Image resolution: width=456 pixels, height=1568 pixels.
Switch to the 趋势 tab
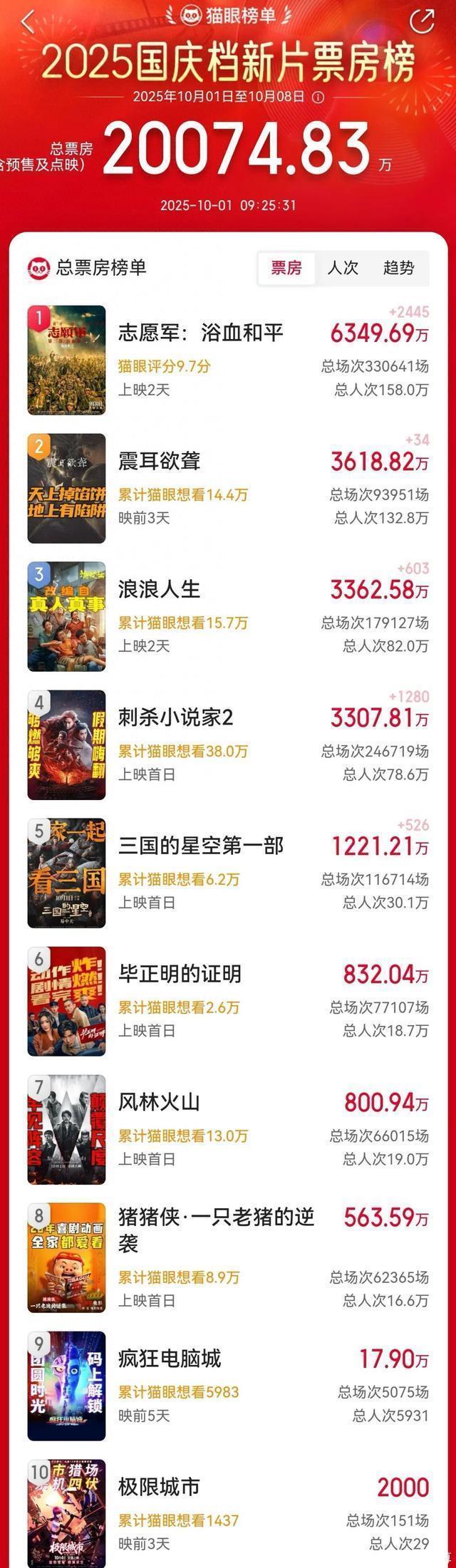coord(398,268)
